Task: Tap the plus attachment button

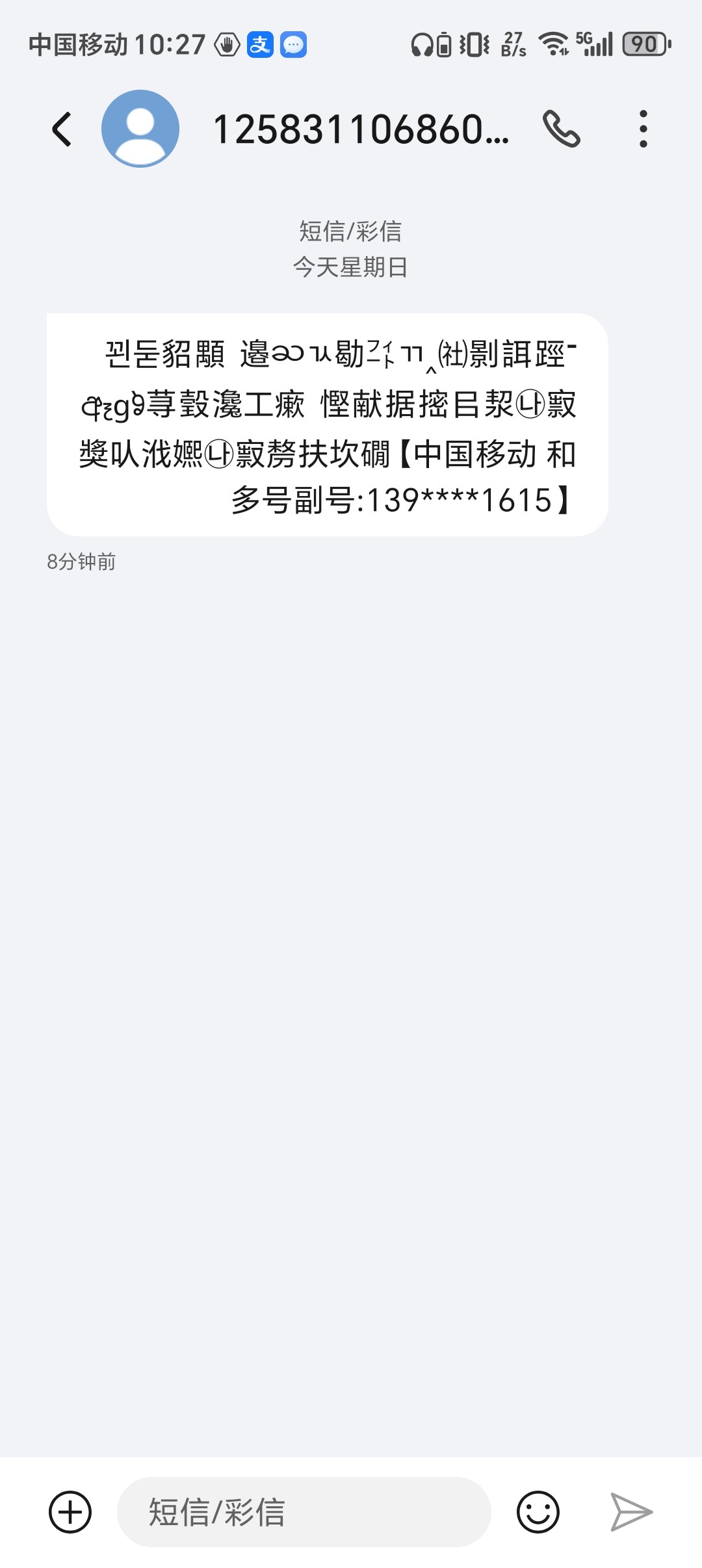Action: pos(70,1511)
